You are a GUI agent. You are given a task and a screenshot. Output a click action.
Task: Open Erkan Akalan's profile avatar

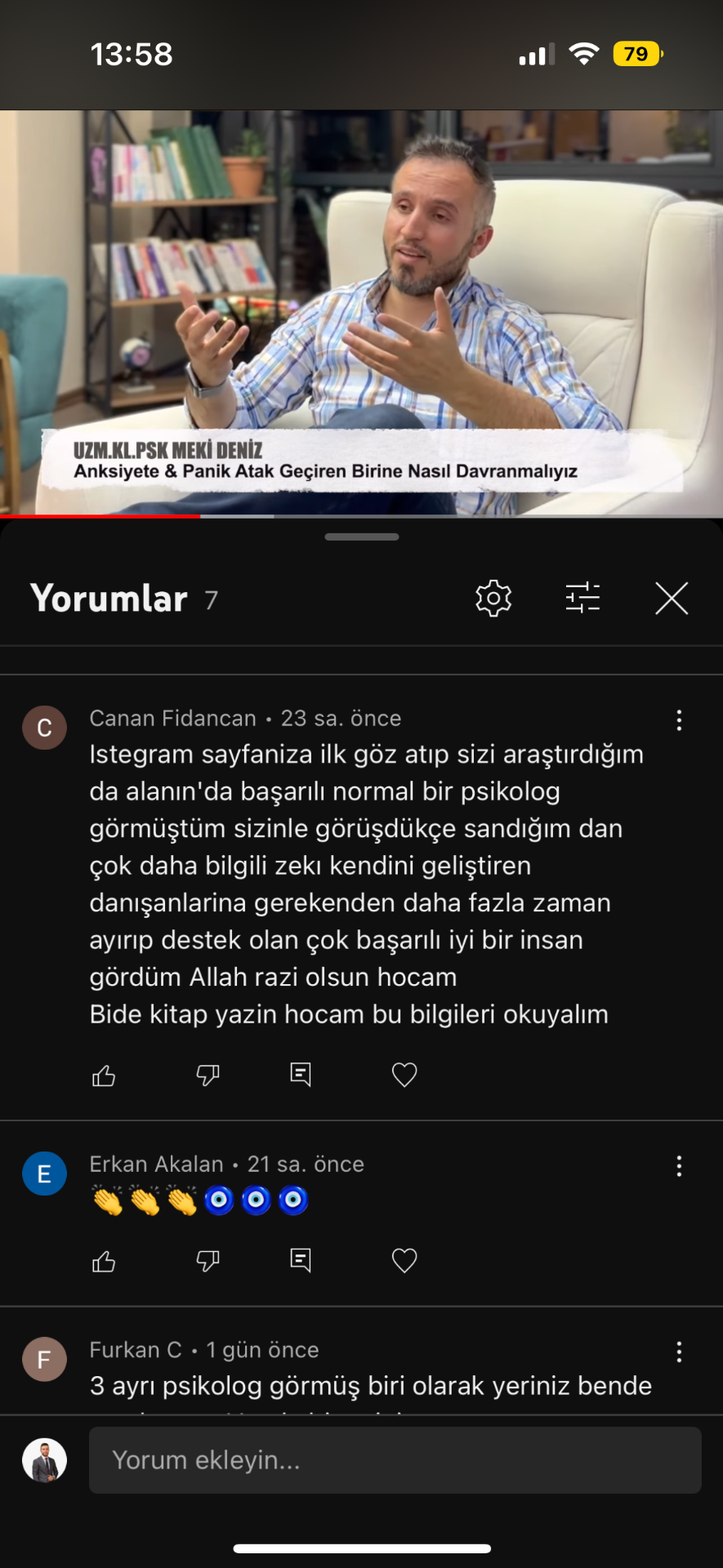click(x=44, y=1174)
